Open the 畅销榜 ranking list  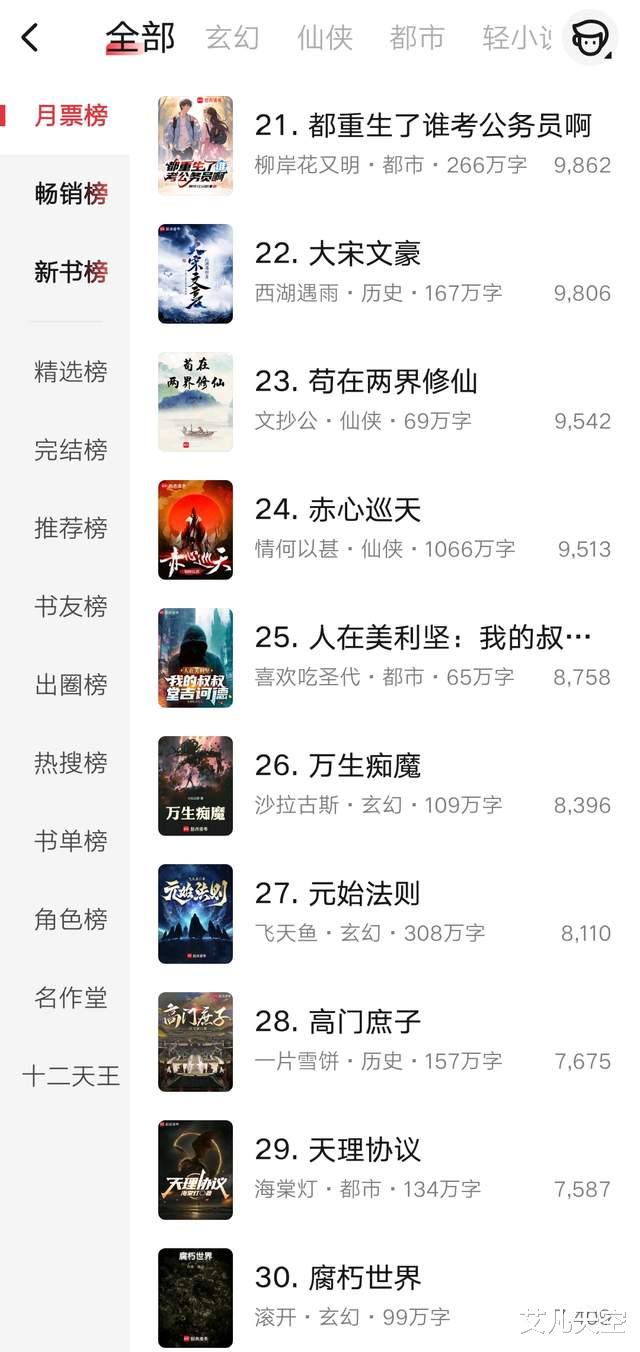[x=70, y=193]
